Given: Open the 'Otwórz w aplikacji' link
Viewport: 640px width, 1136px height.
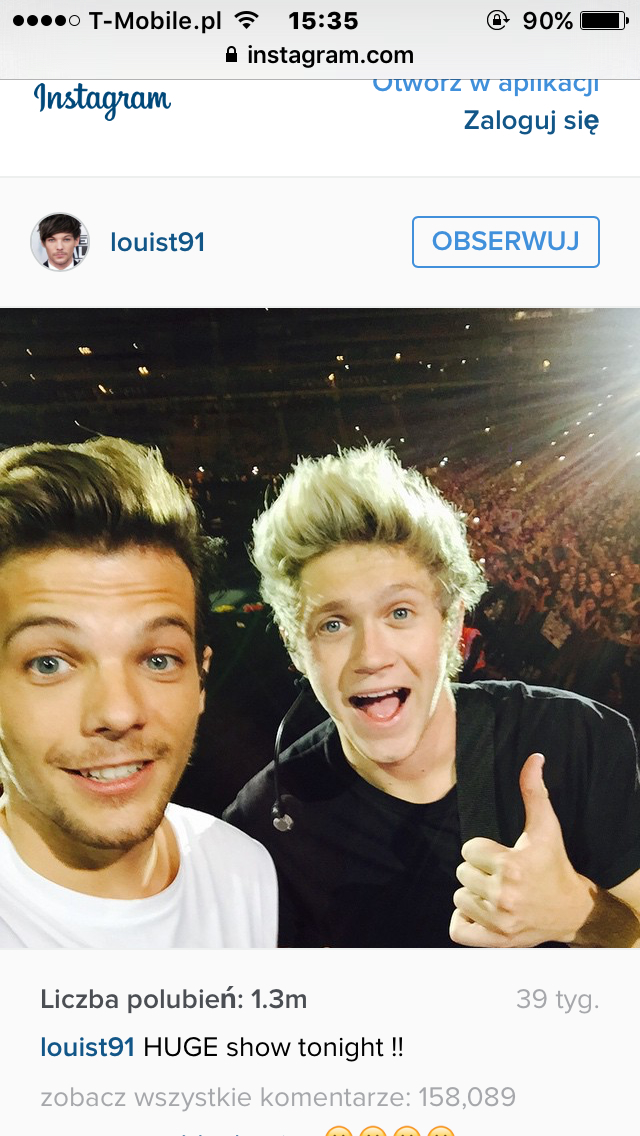Looking at the screenshot, I should pos(485,85).
